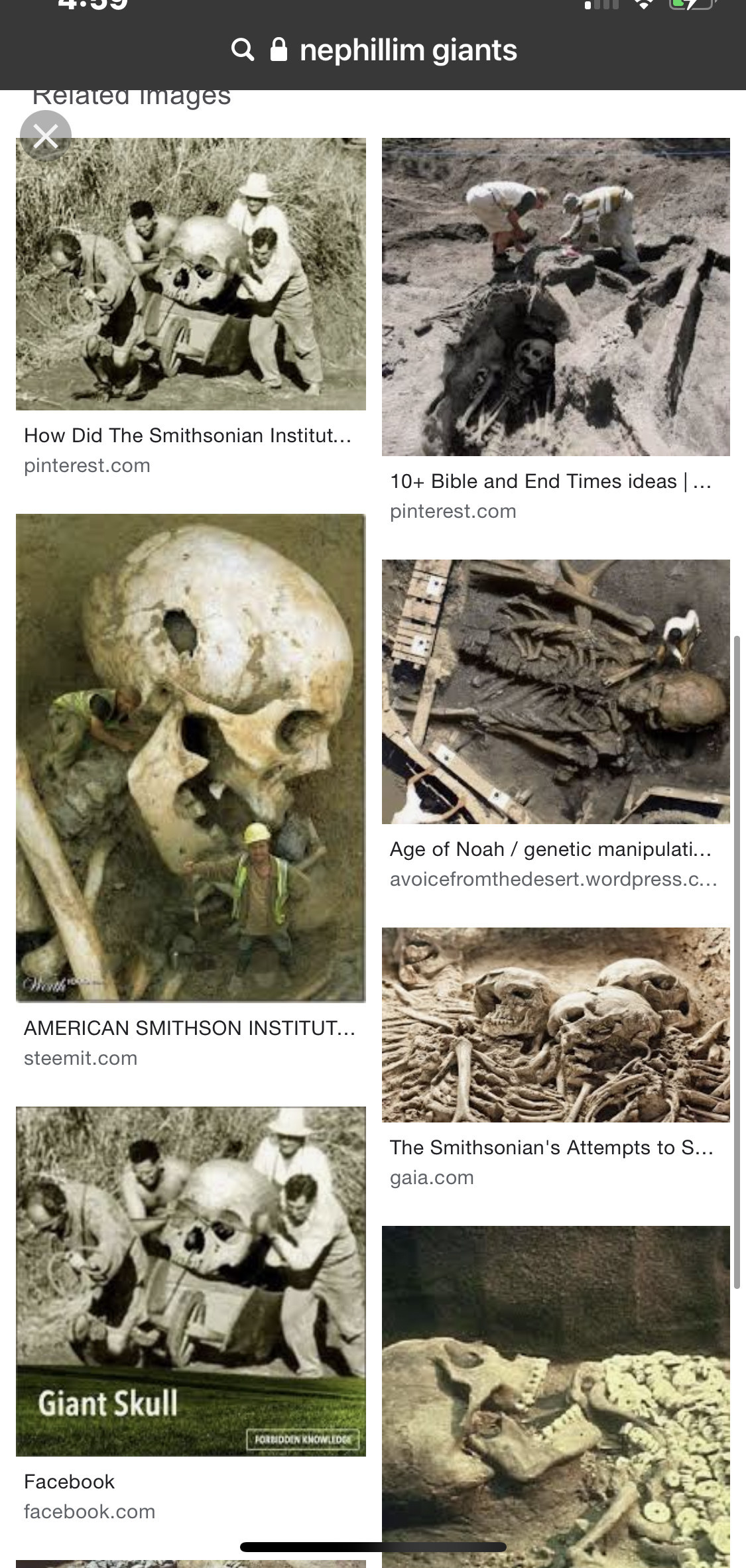Open 'The Smithsonian's Attempts to S...' gaia image
Viewport: 746px width, 1568px height.
point(556,1024)
